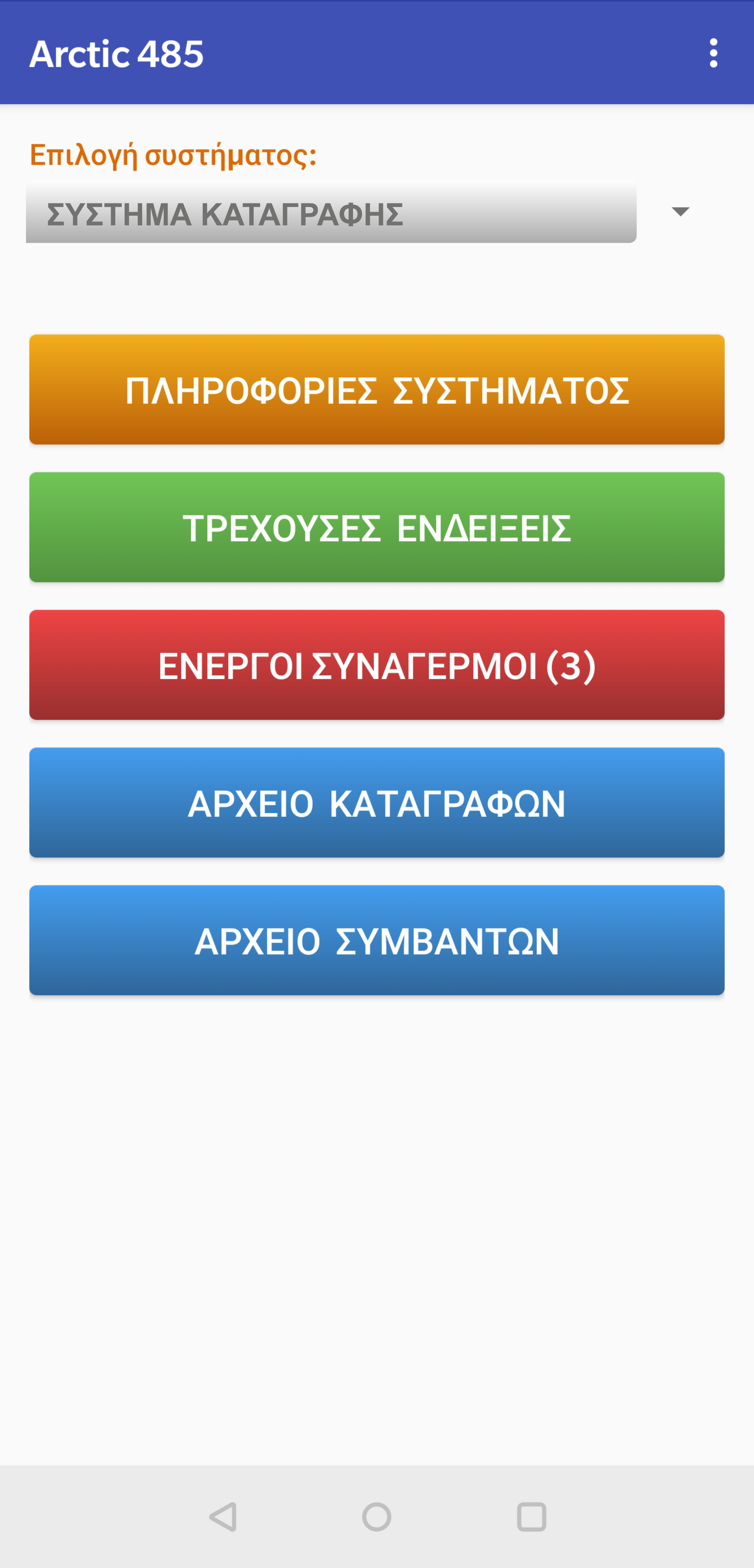Select the Arctic 485 title in app bar
The width and height of the screenshot is (754, 1568).
pyautogui.click(x=117, y=54)
